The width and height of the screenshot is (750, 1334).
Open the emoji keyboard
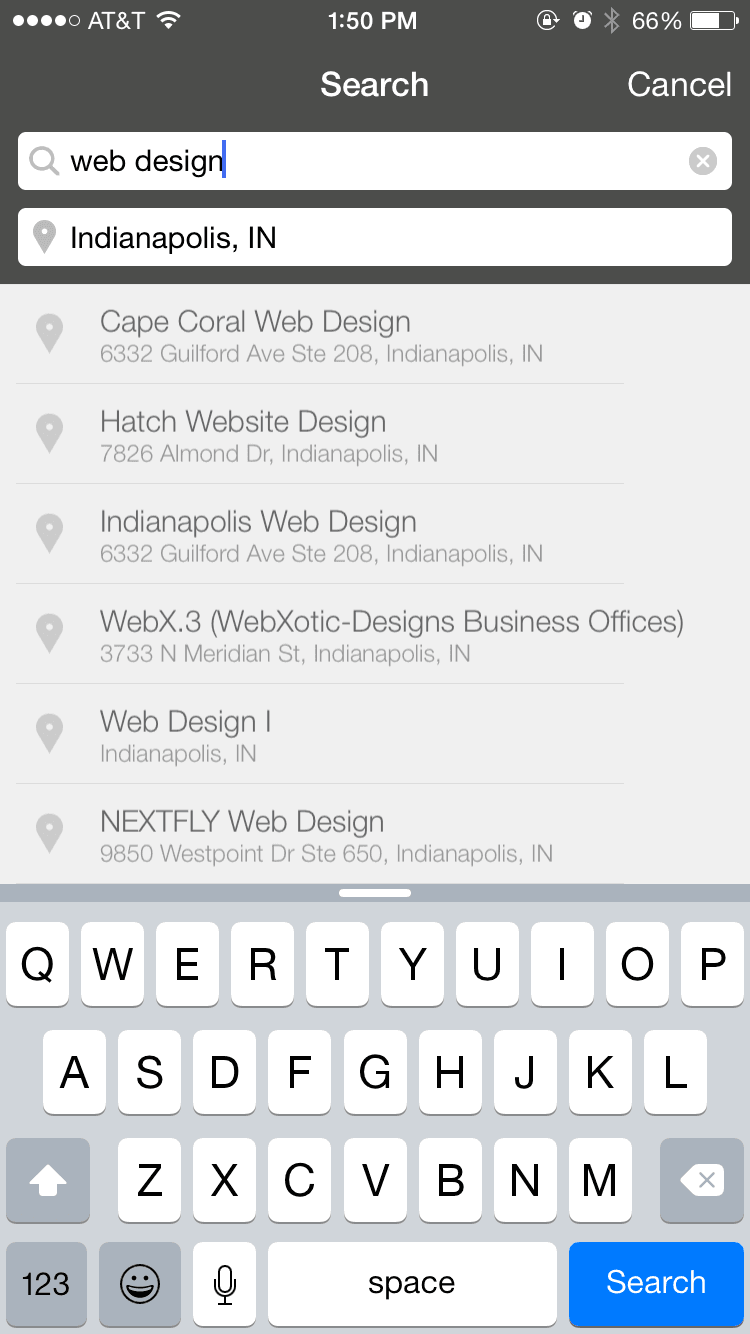click(x=140, y=1283)
